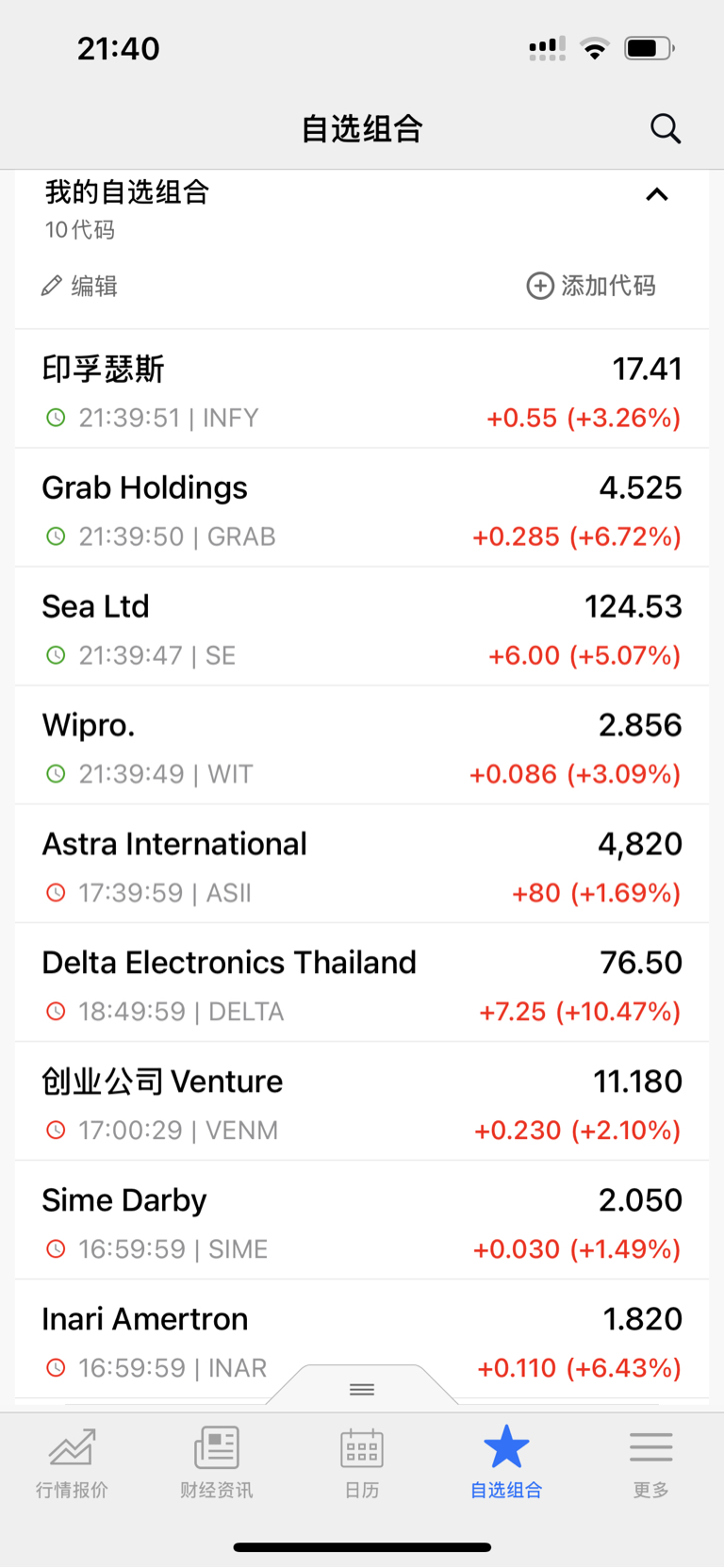Click the red clock icon beside DELTA timestamp
724x1568 pixels.
click(x=57, y=1011)
